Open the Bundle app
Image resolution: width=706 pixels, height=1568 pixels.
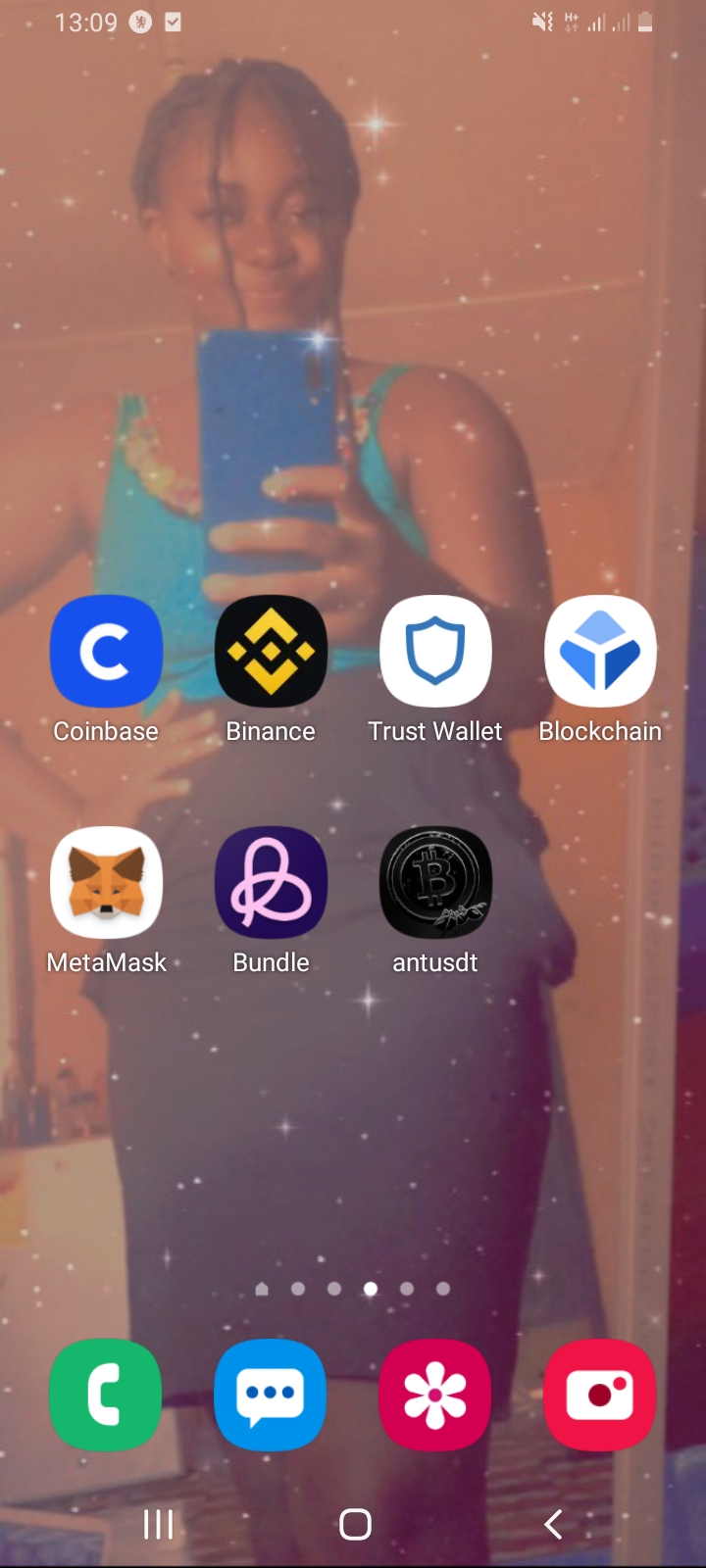coord(271,882)
